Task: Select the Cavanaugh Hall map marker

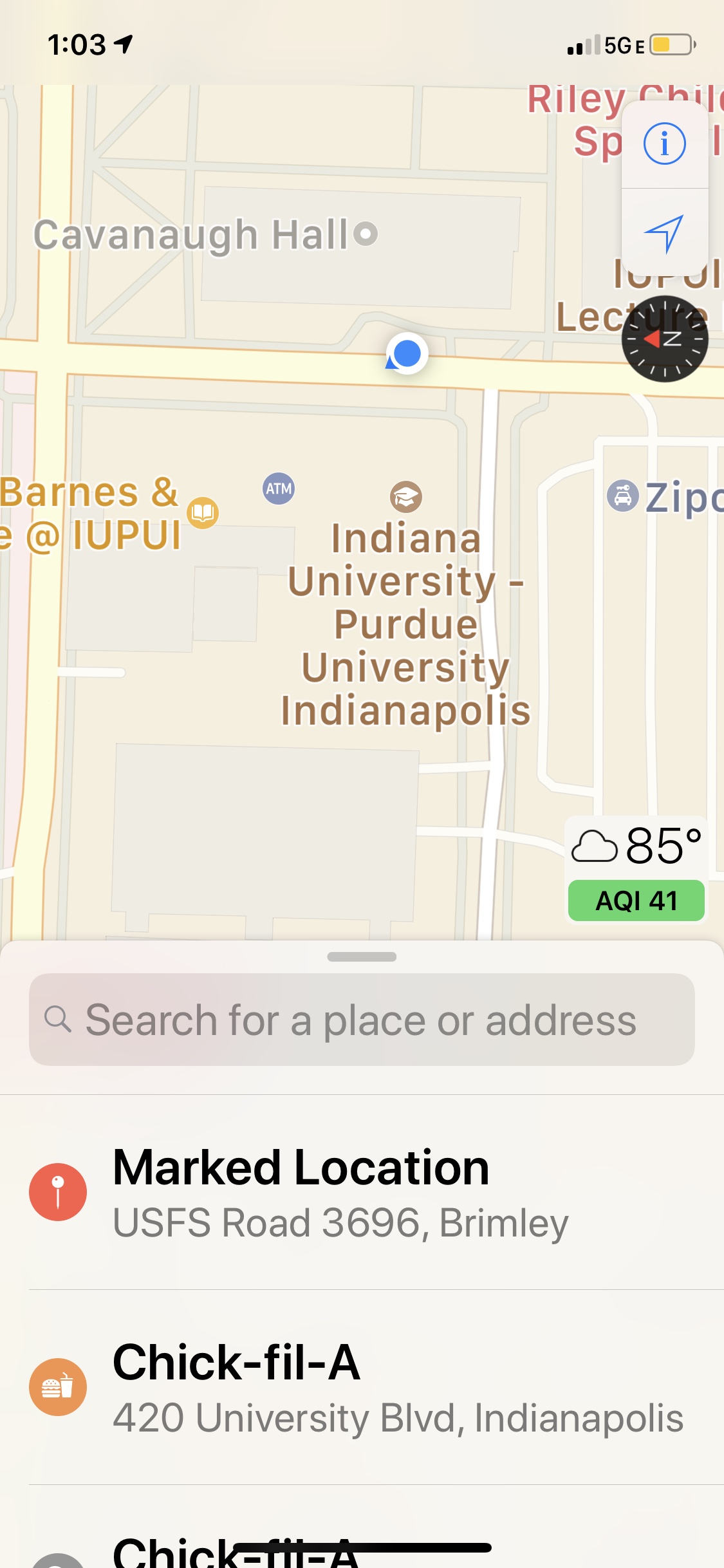Action: coord(366,233)
